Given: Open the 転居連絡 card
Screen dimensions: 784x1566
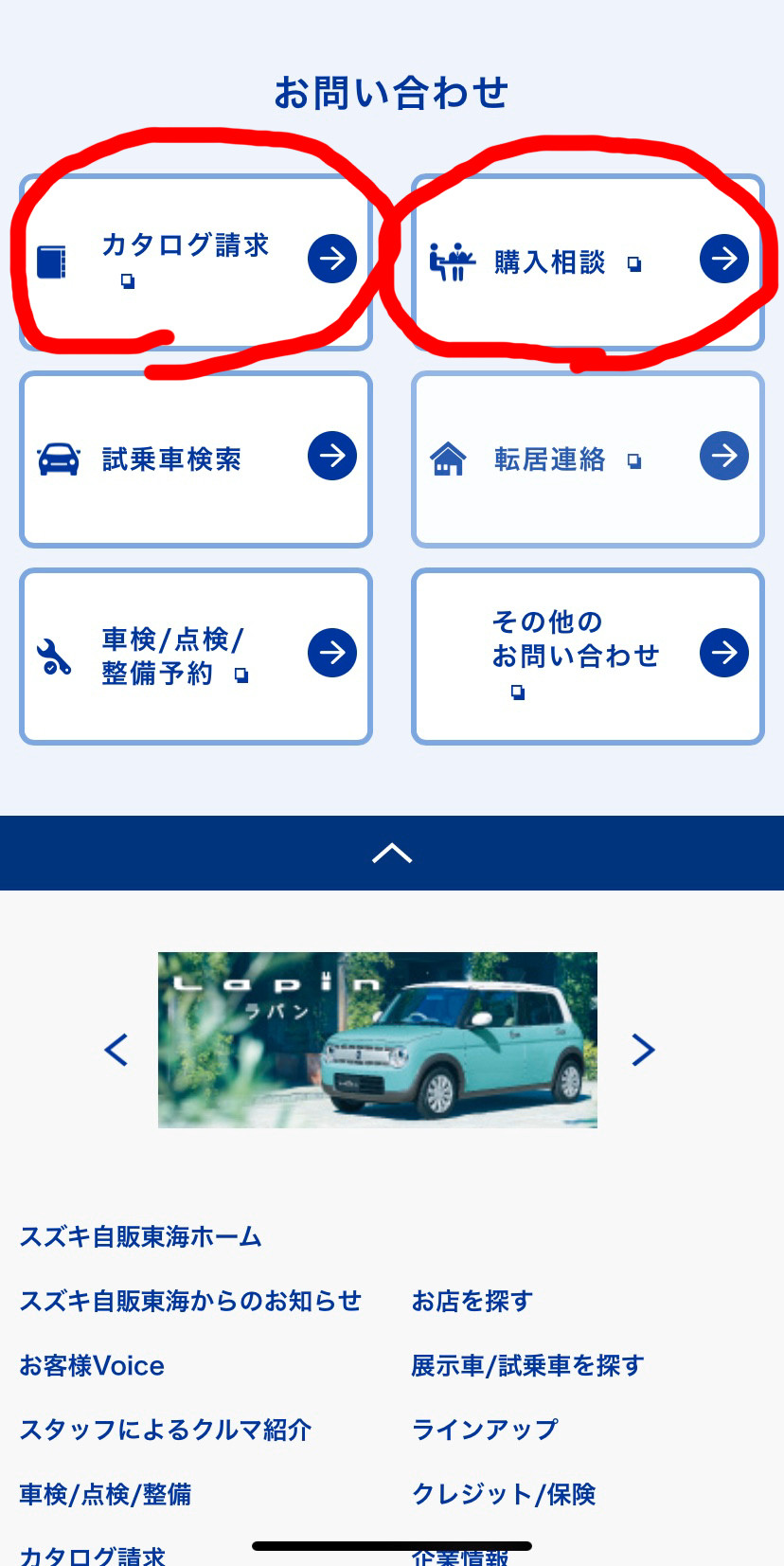Looking at the screenshot, I should [587, 459].
